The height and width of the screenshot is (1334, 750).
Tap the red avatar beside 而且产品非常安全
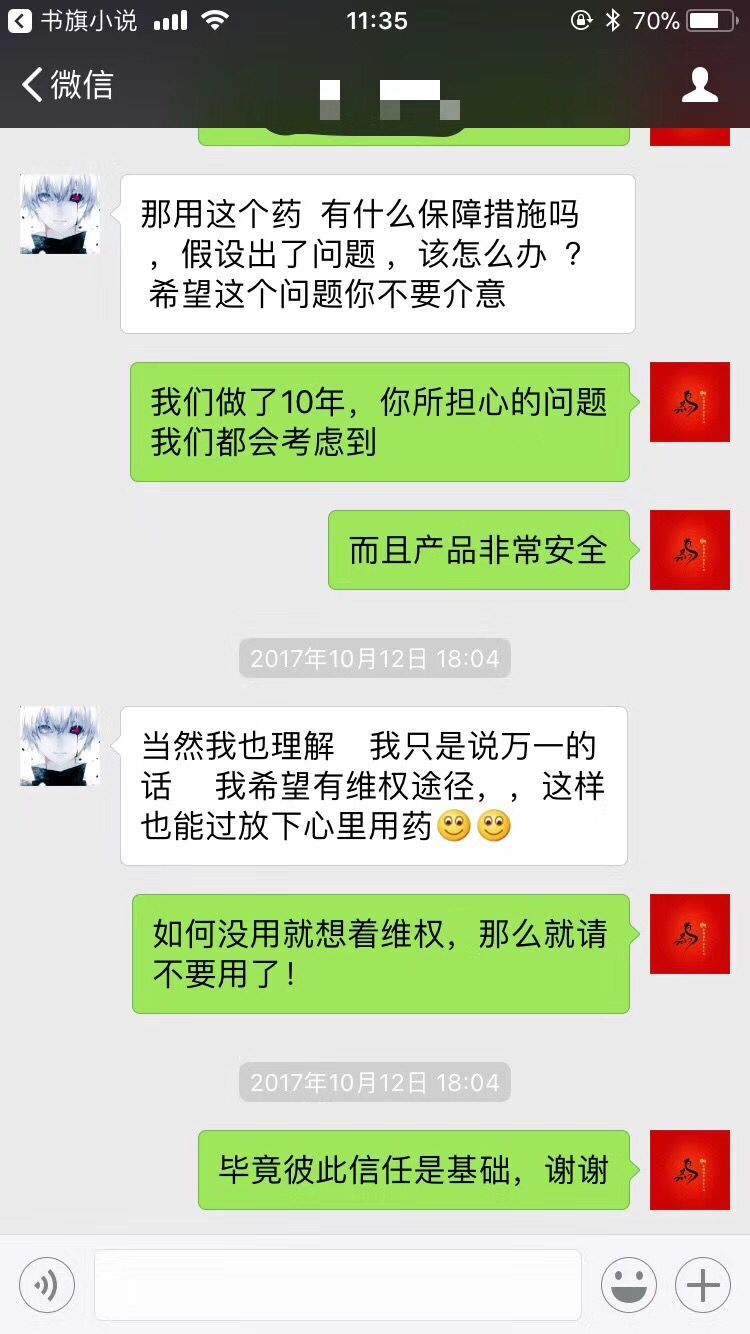click(690, 550)
